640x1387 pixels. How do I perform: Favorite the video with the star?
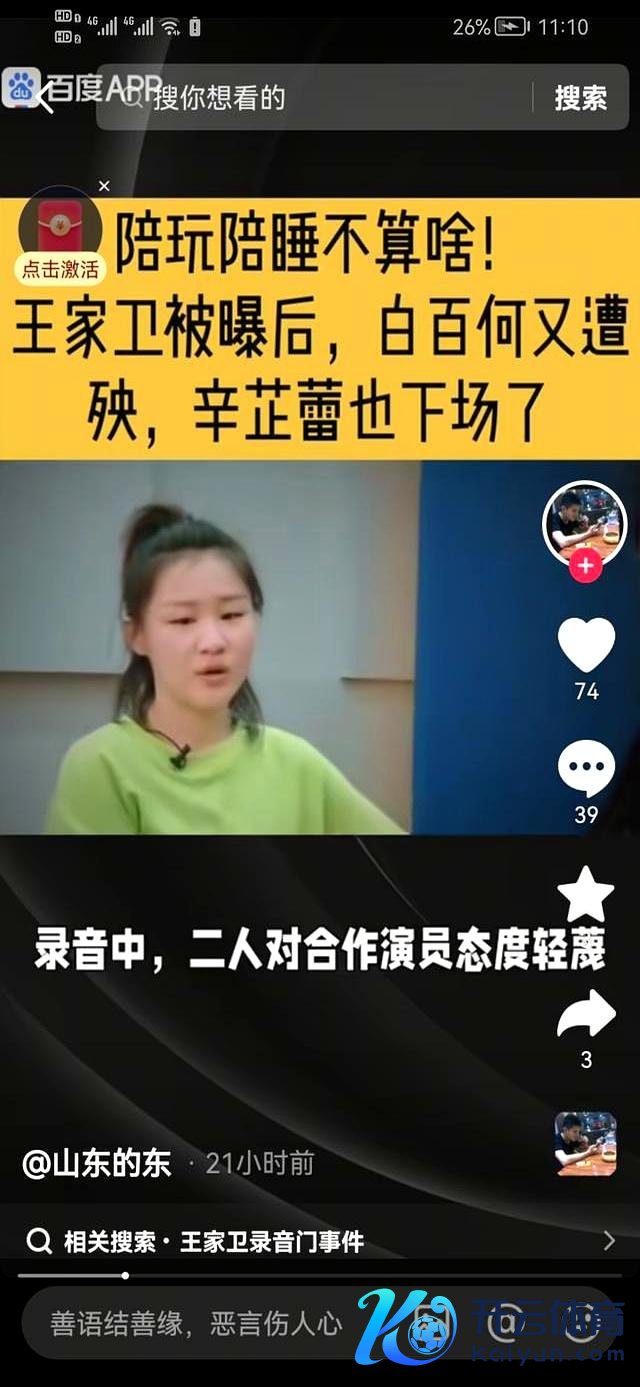coord(586,894)
